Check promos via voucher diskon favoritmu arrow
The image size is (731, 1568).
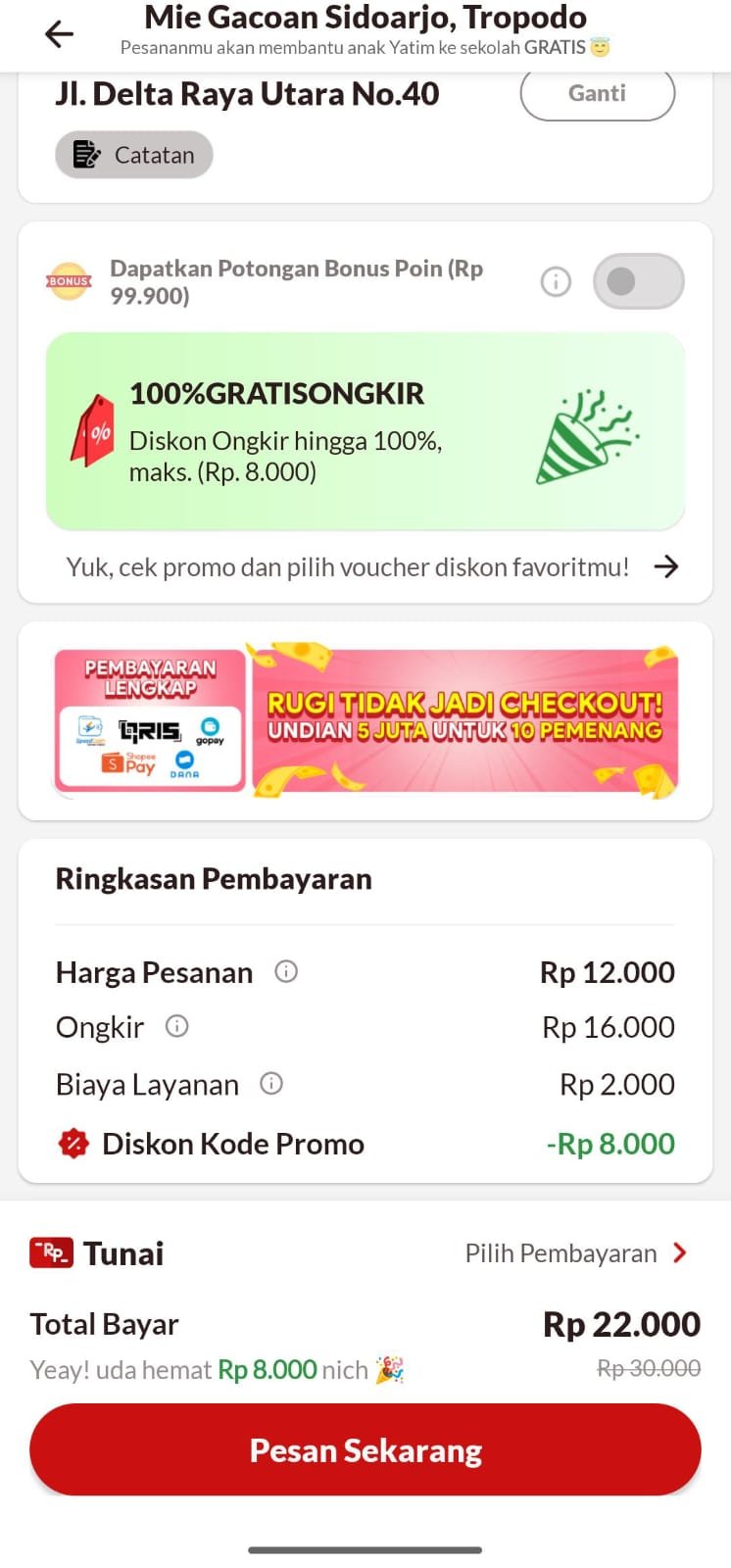pyautogui.click(x=665, y=566)
